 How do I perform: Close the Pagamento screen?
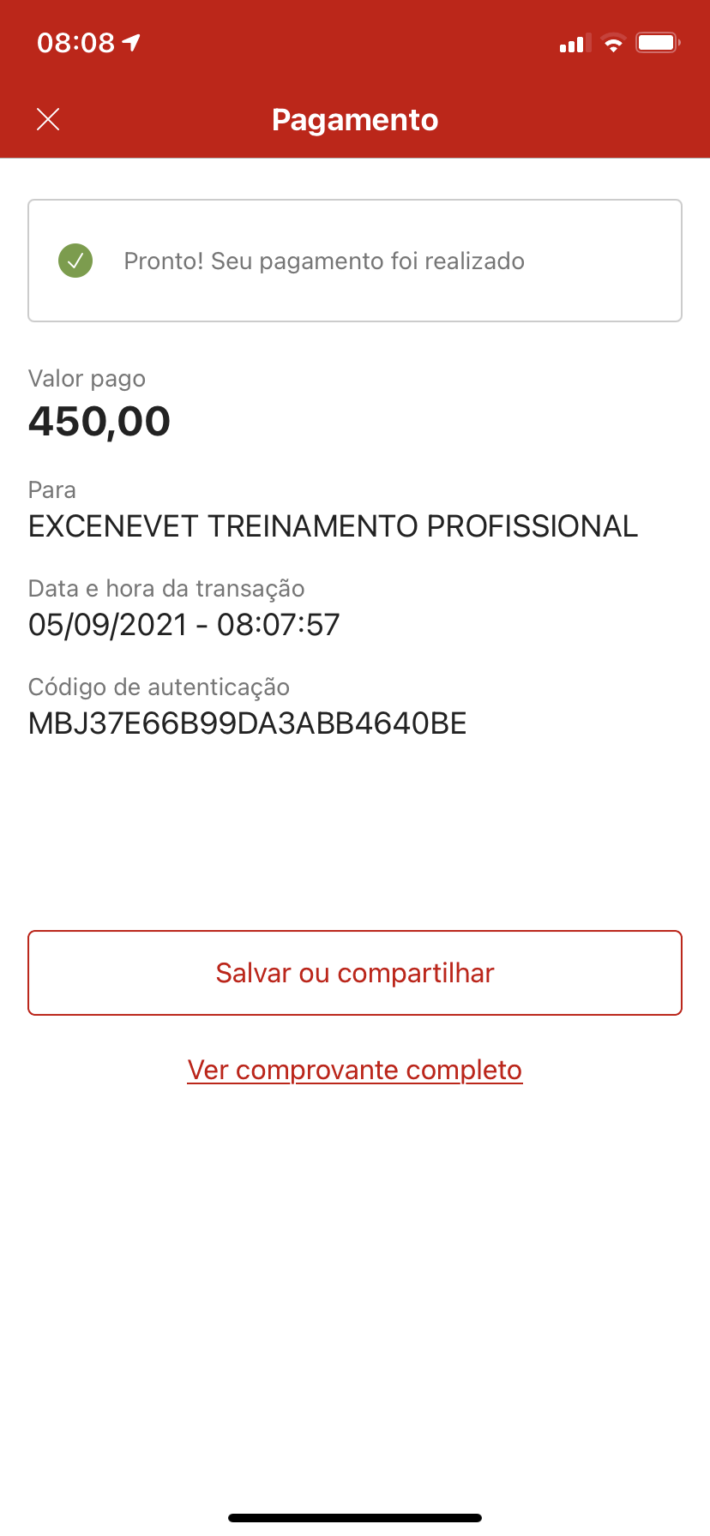point(48,120)
